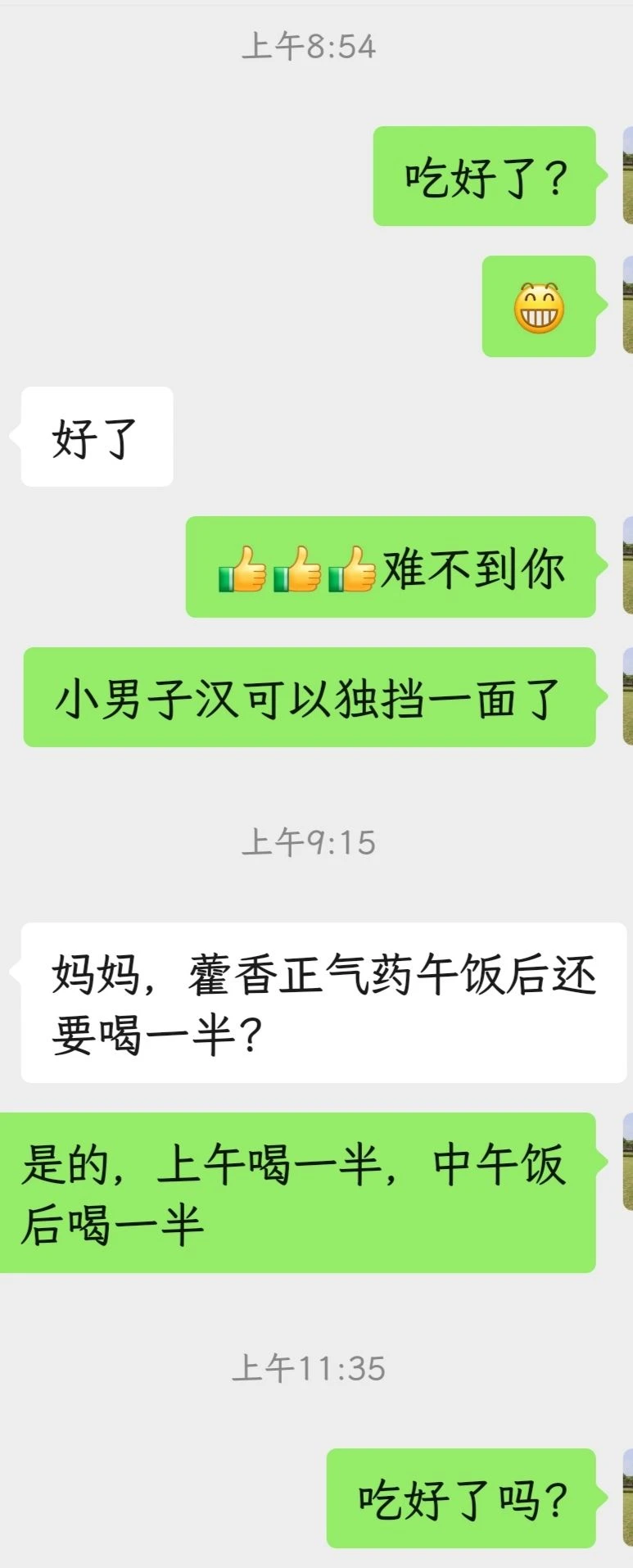This screenshot has height=1568, width=633.
Task: Tap avatar next to "难不到你" message
Action: 627,565
